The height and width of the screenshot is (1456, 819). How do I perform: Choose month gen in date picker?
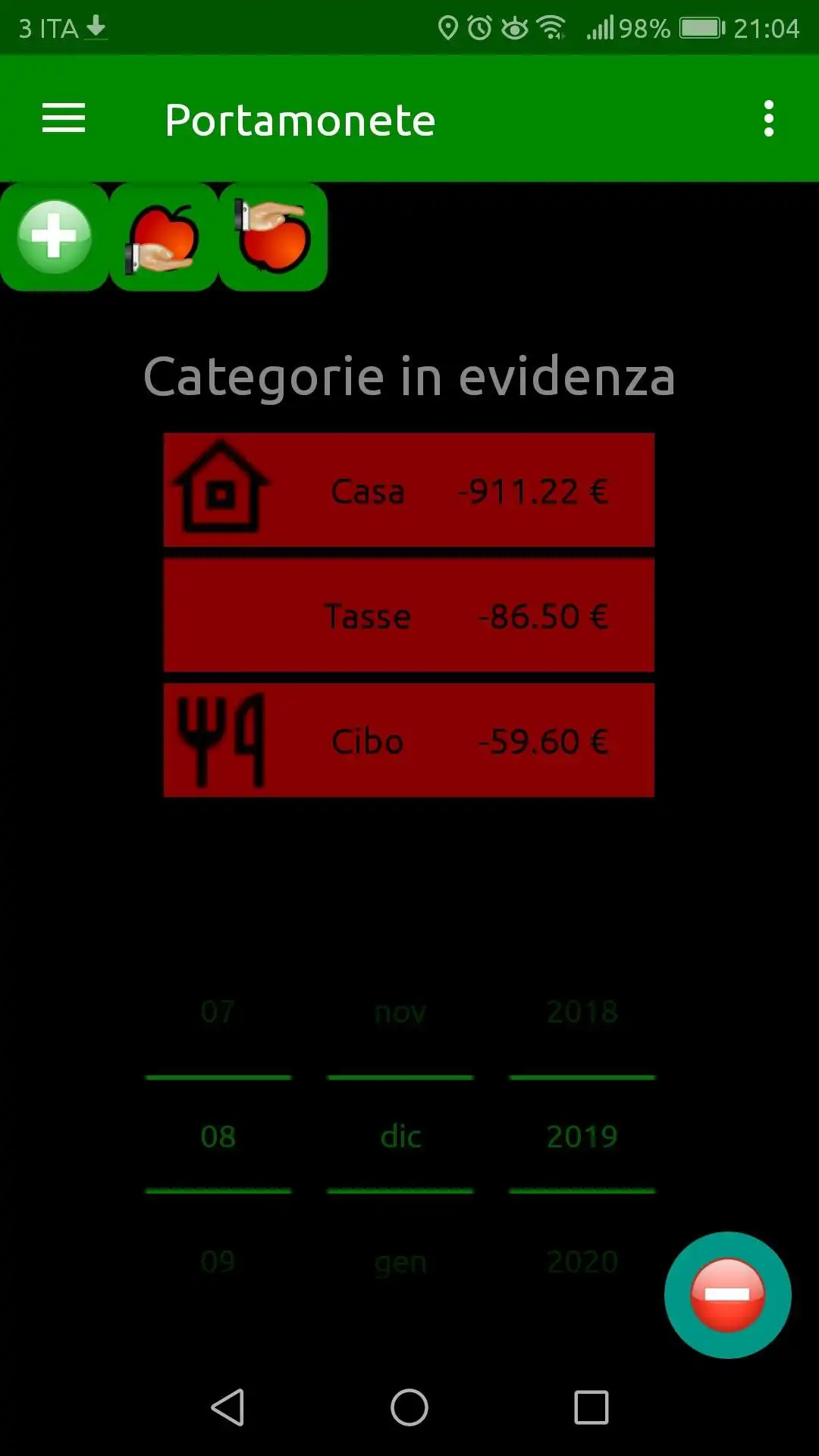(400, 1262)
